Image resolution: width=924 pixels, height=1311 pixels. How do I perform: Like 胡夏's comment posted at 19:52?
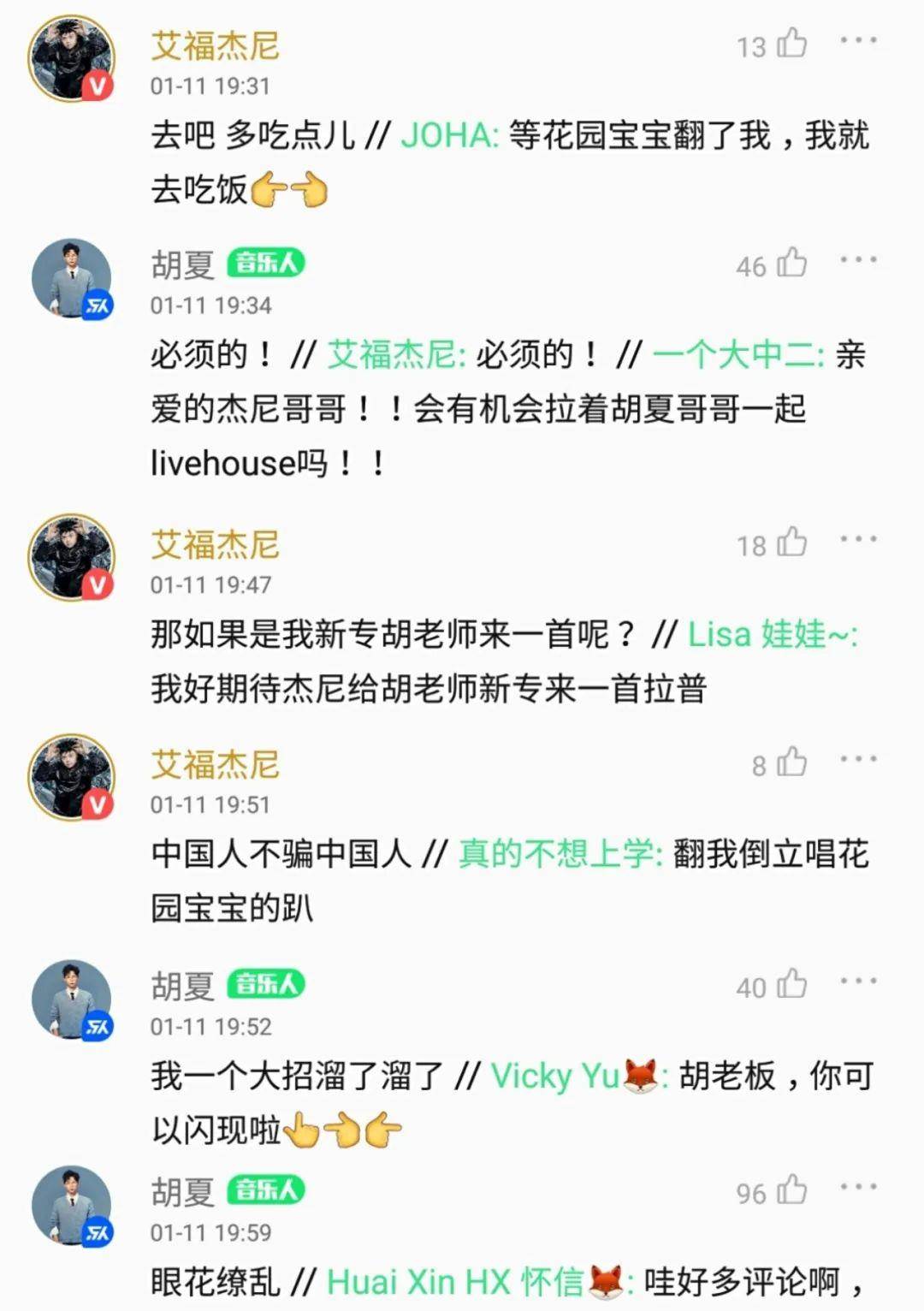[x=791, y=984]
